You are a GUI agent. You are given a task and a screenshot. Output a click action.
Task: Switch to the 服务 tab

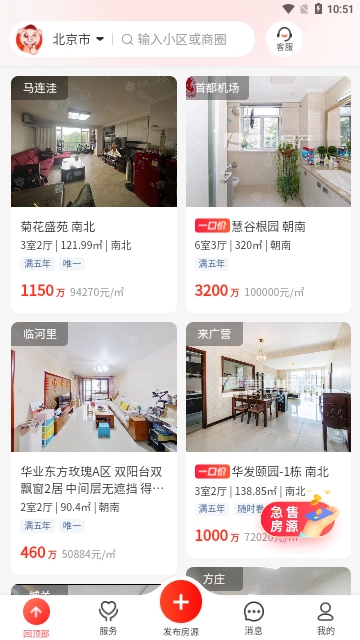coord(108,618)
